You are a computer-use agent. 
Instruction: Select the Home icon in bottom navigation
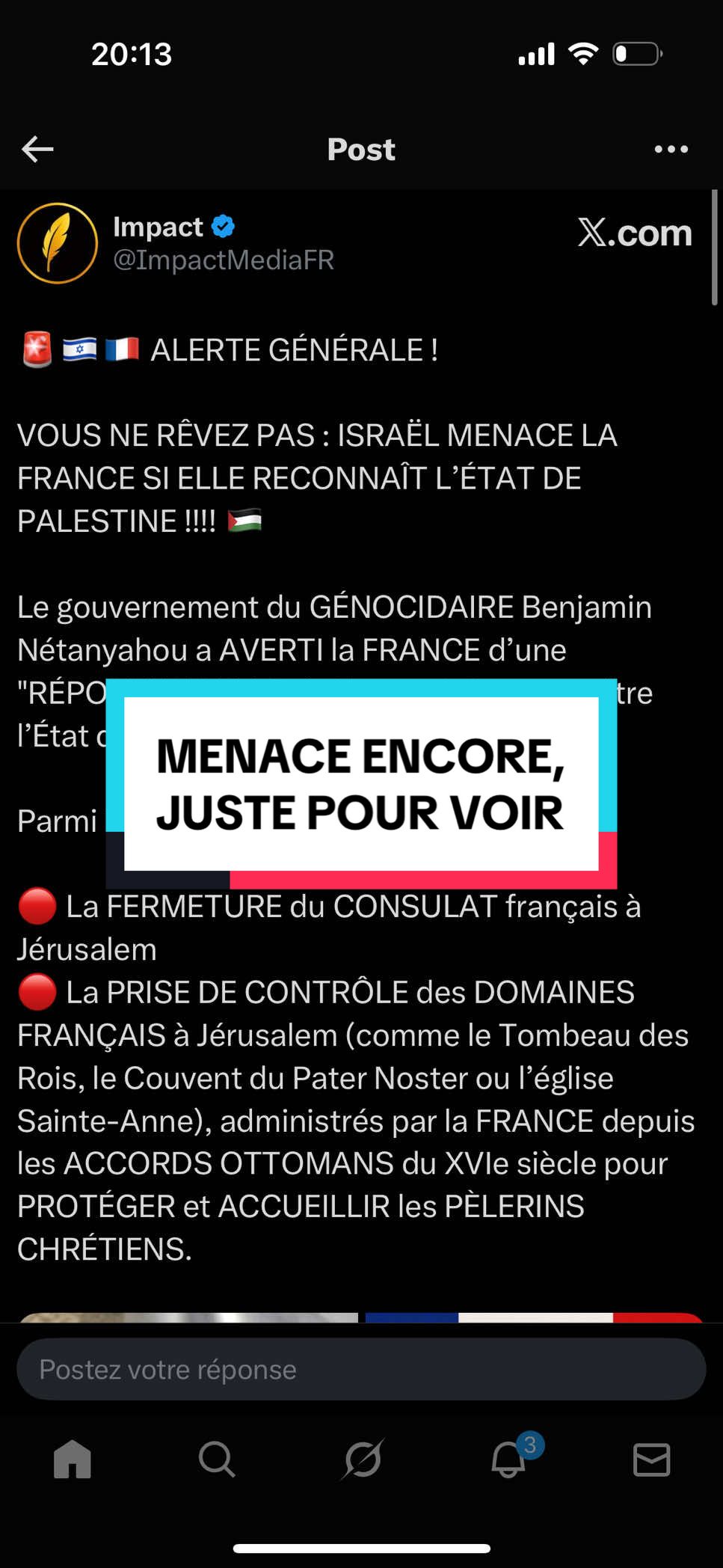72,1457
